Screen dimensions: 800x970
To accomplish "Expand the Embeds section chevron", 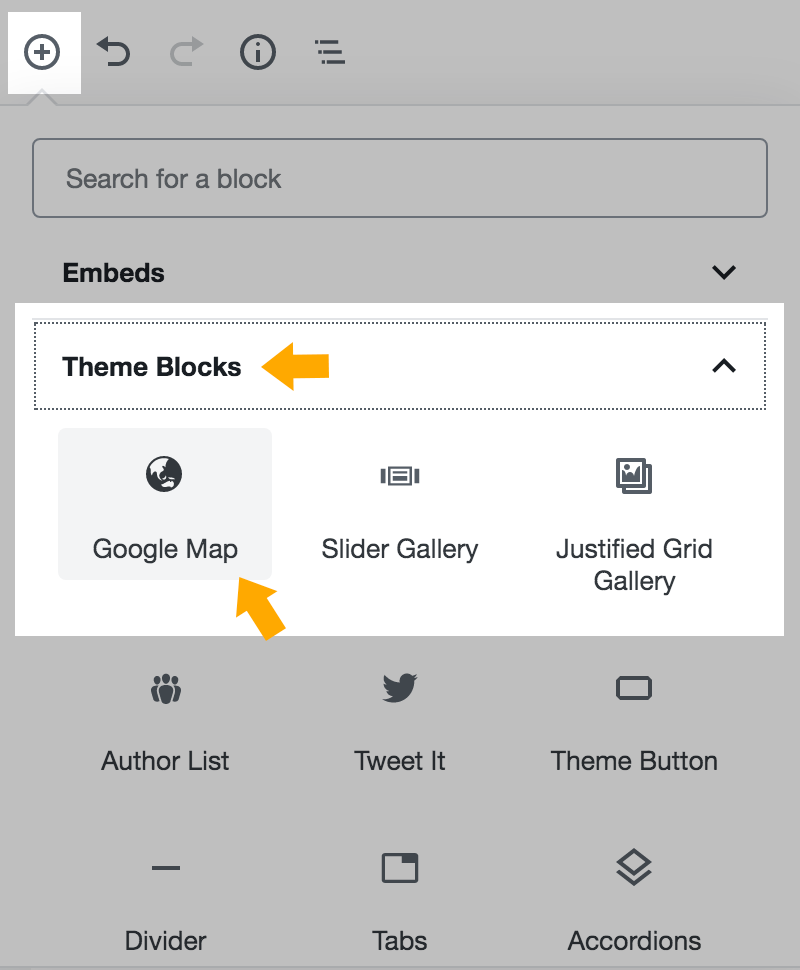I will (x=723, y=272).
